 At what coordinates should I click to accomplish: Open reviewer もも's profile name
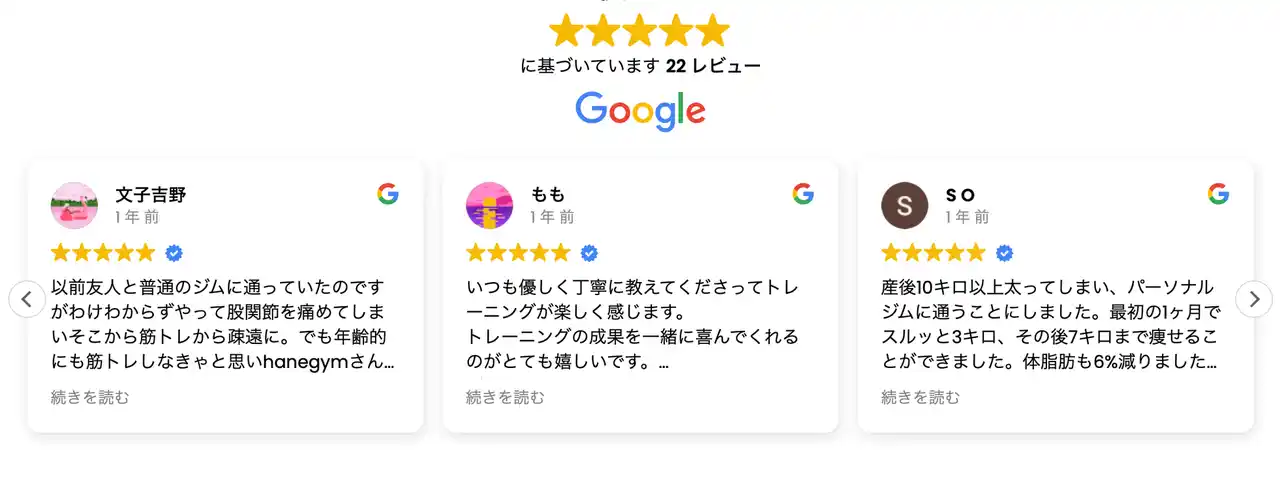point(548,195)
